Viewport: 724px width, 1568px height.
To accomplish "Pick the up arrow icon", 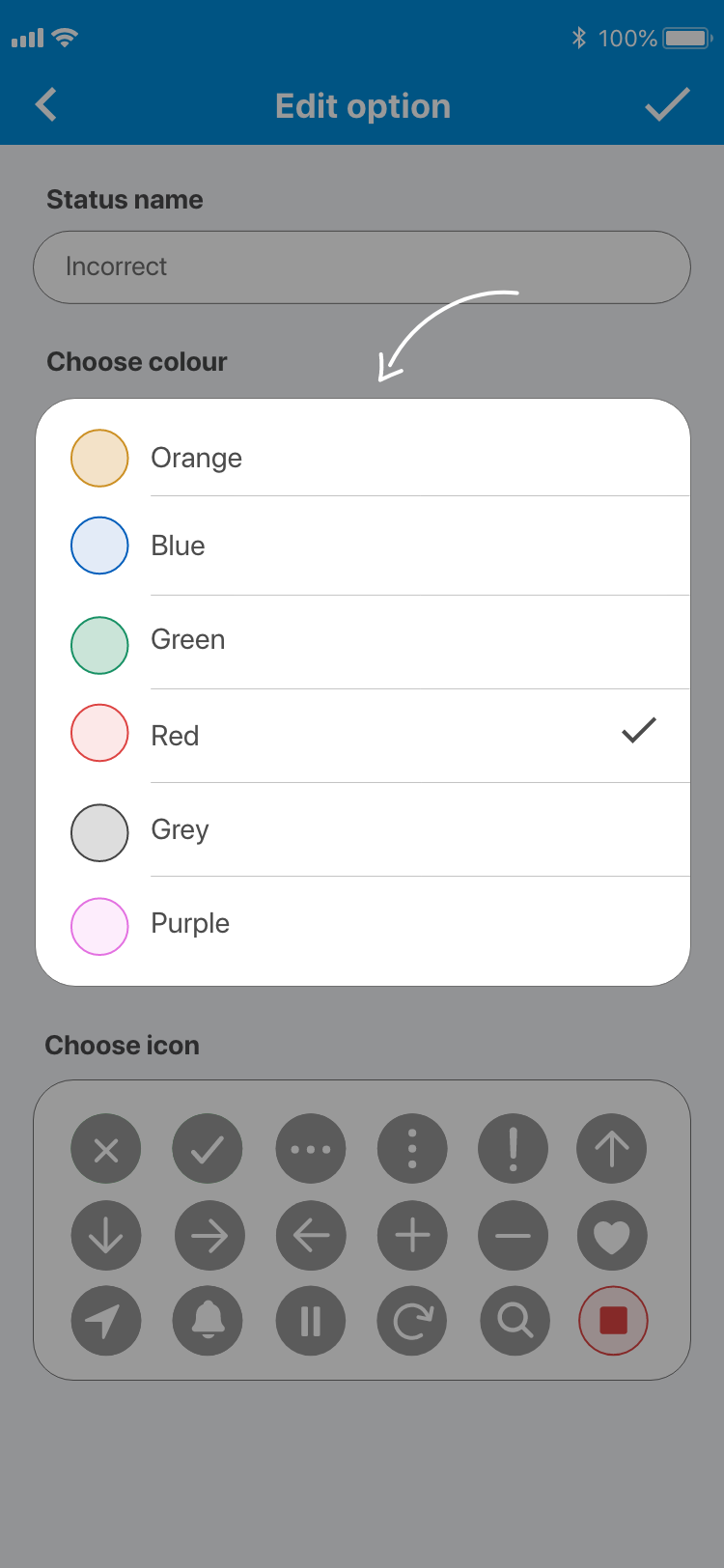I will tap(612, 1149).
